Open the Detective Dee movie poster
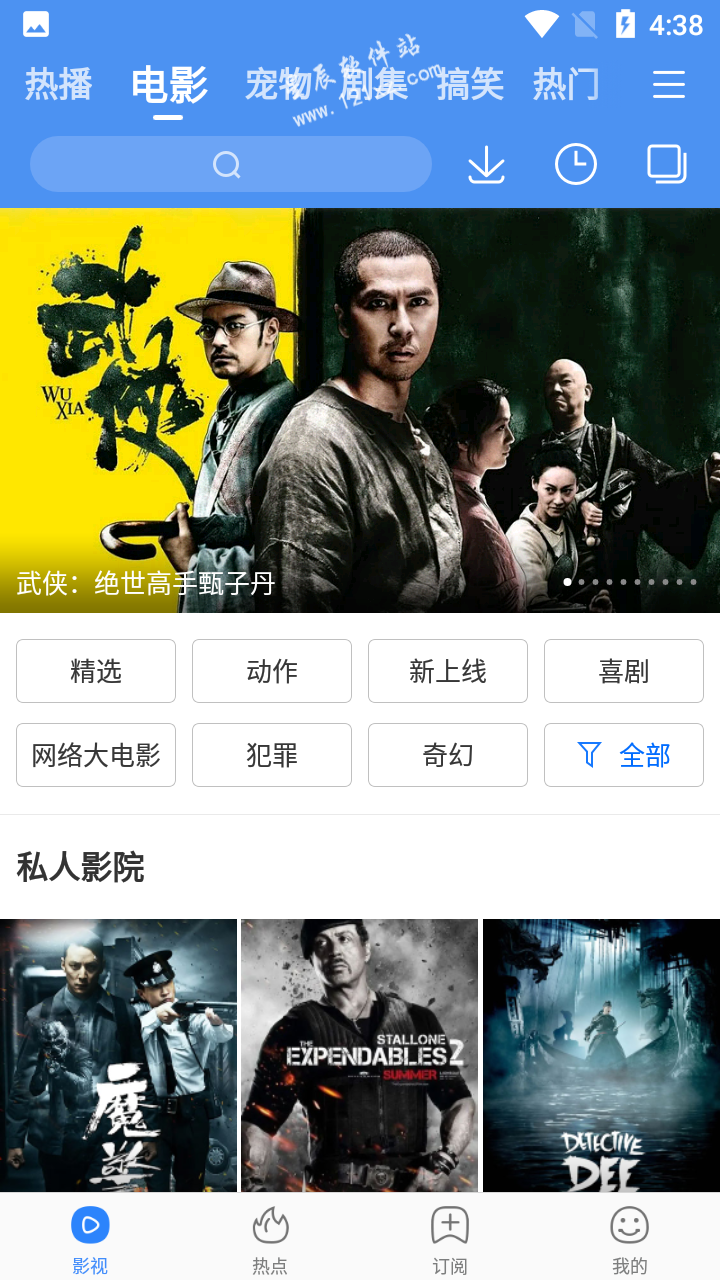 (601, 1055)
